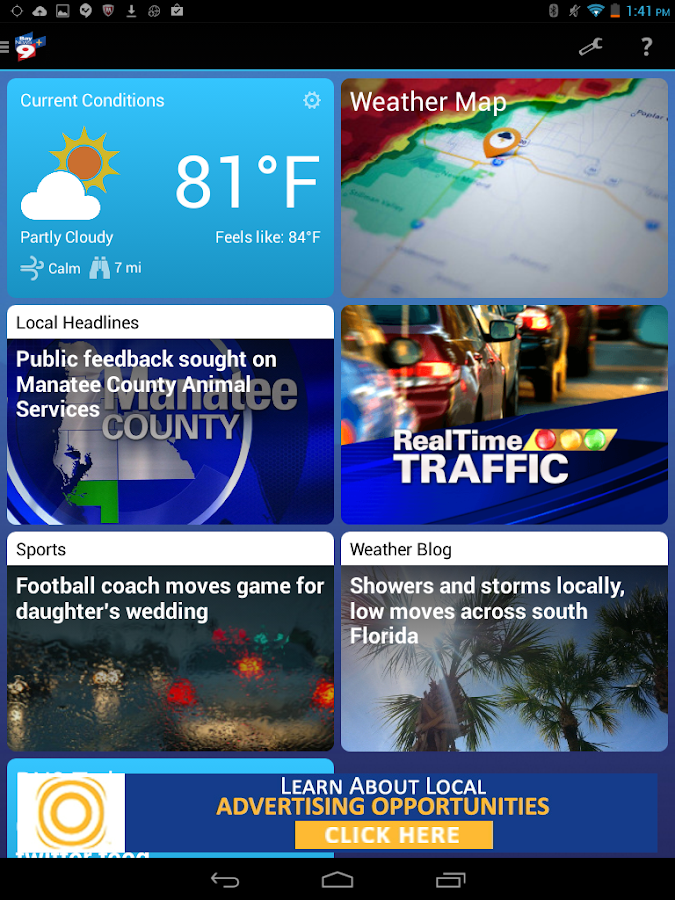Open Current Conditions settings gear
675x900 pixels.
click(312, 100)
